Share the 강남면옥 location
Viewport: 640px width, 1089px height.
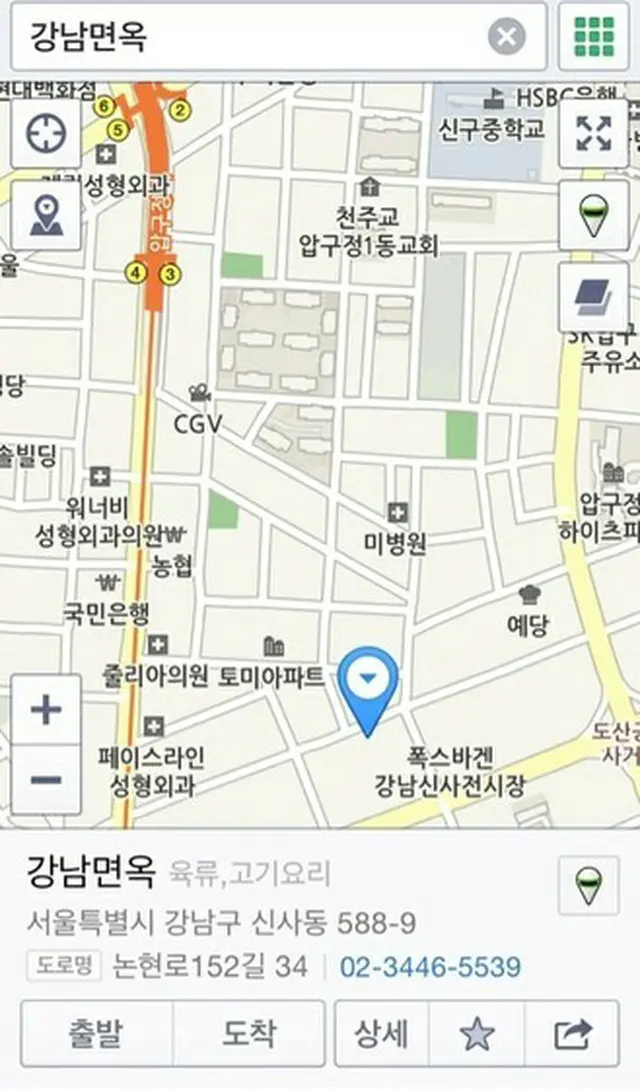[x=572, y=1034]
